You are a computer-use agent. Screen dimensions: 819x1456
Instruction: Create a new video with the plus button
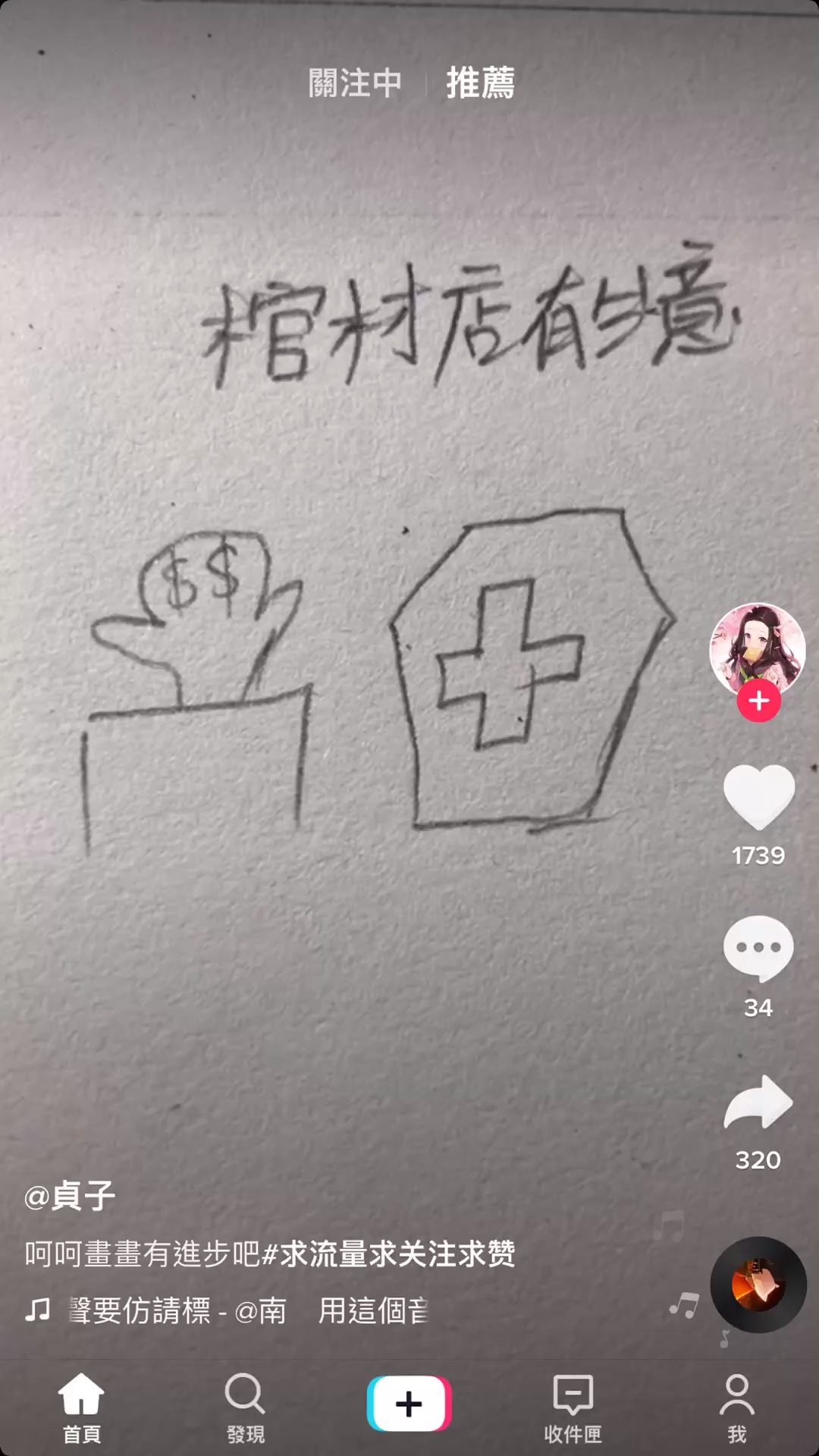tap(409, 1404)
